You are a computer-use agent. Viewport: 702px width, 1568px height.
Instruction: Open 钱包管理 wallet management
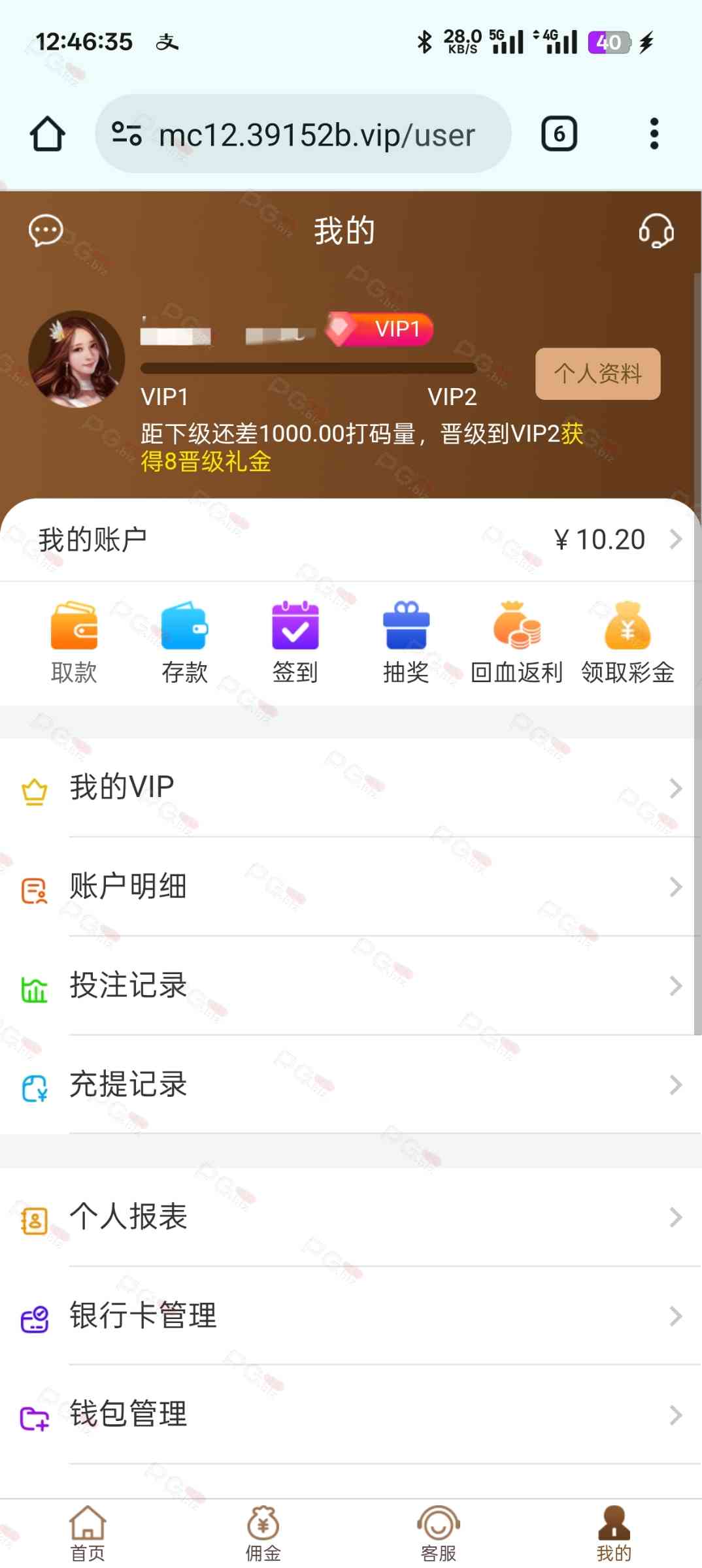[351, 1415]
